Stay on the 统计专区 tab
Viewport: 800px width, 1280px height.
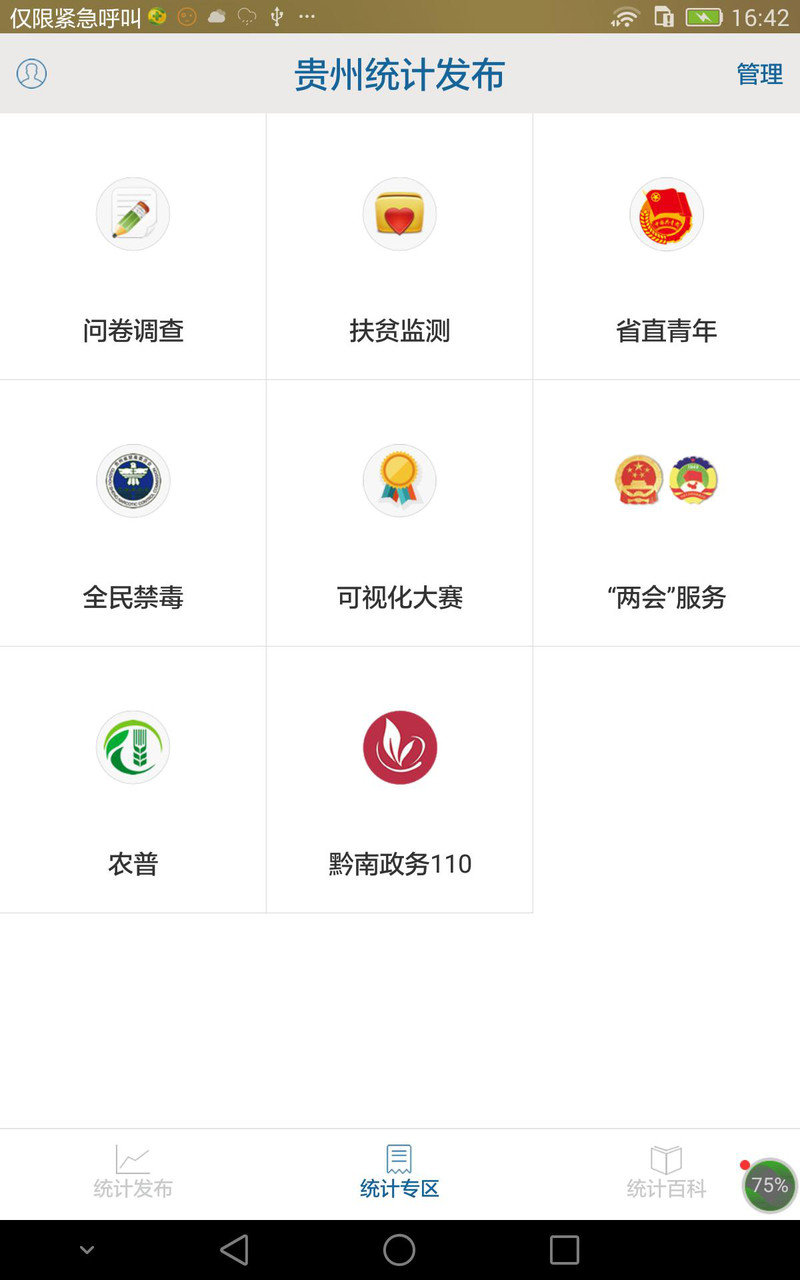pos(399,1173)
